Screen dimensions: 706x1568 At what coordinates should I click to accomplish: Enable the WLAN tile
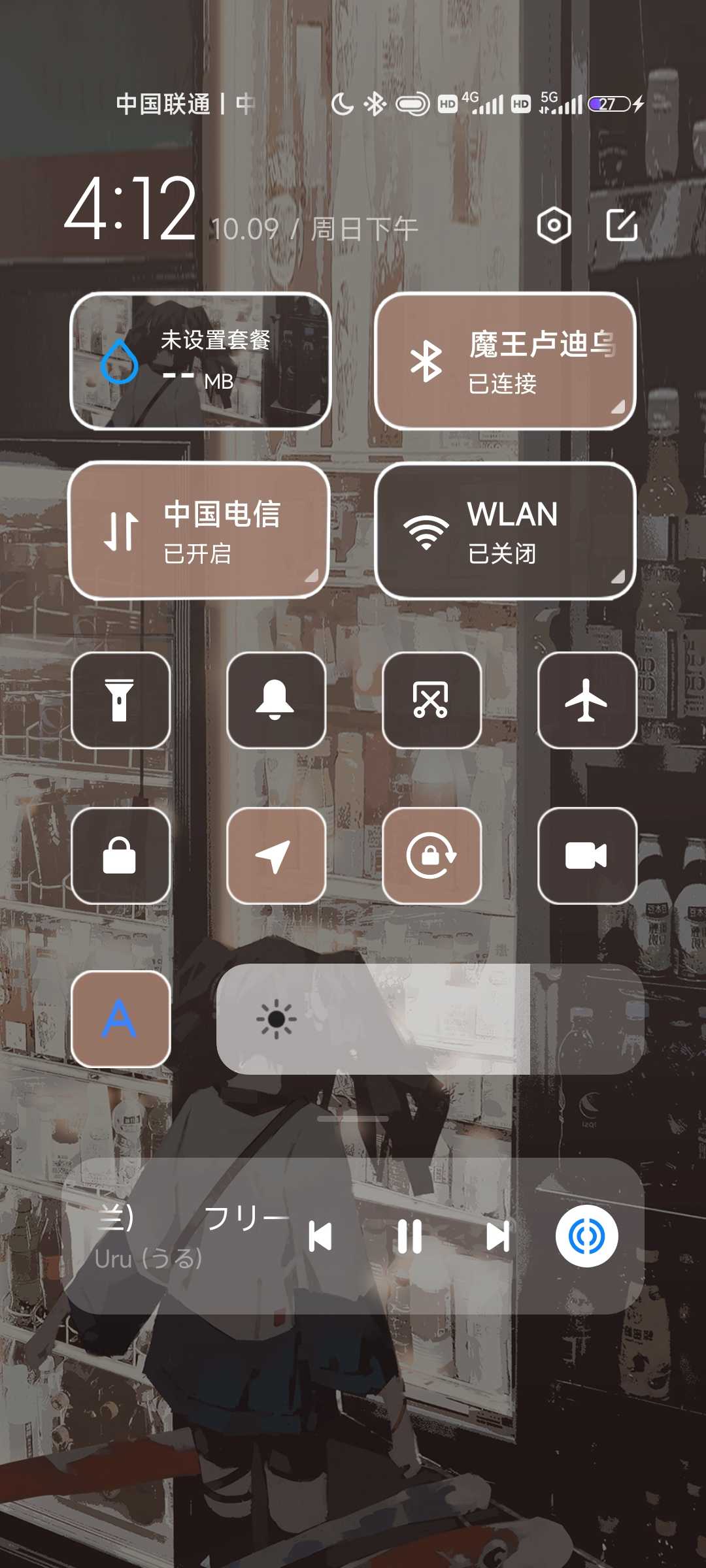pyautogui.click(x=505, y=531)
